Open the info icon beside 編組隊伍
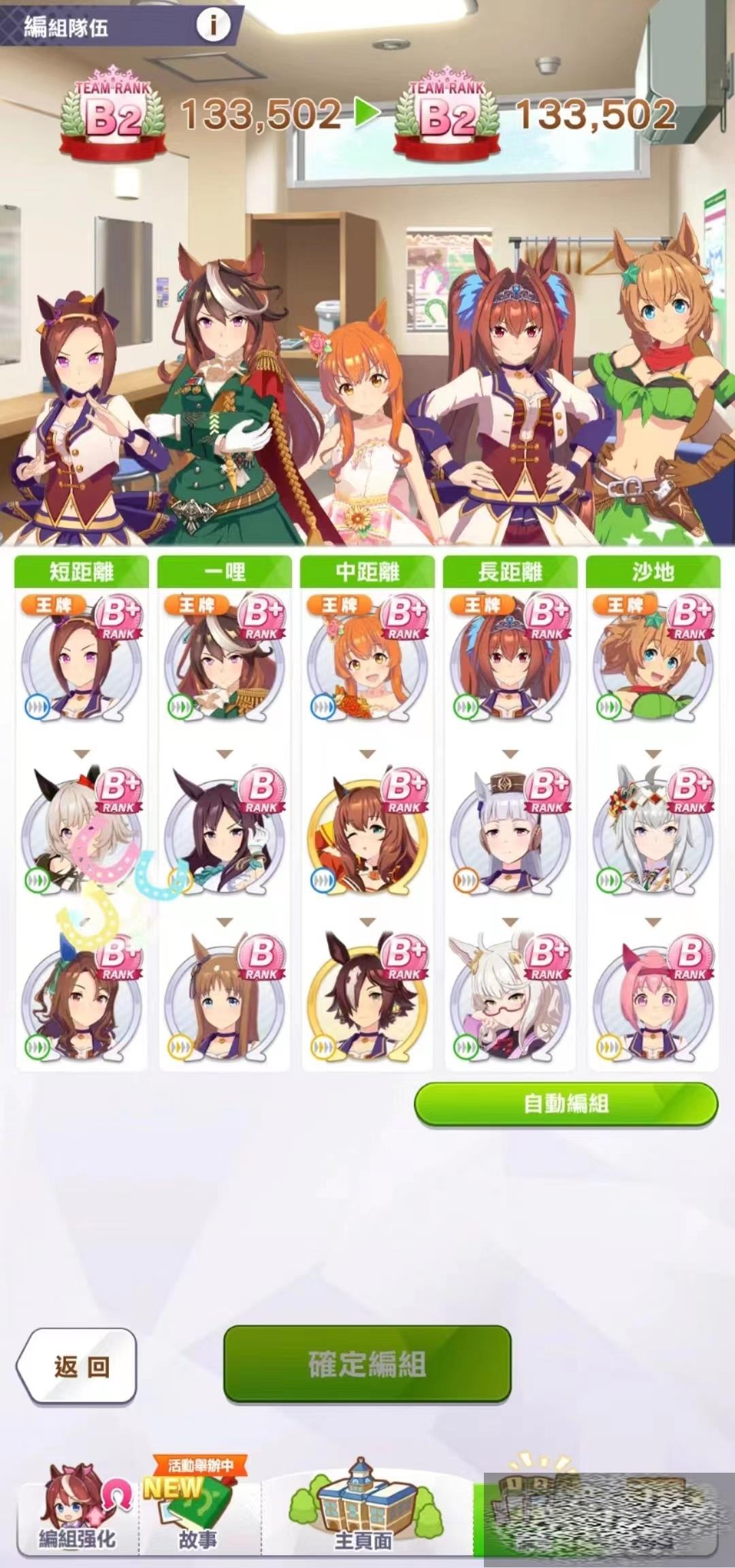The width and height of the screenshot is (735, 1568). 213,25
